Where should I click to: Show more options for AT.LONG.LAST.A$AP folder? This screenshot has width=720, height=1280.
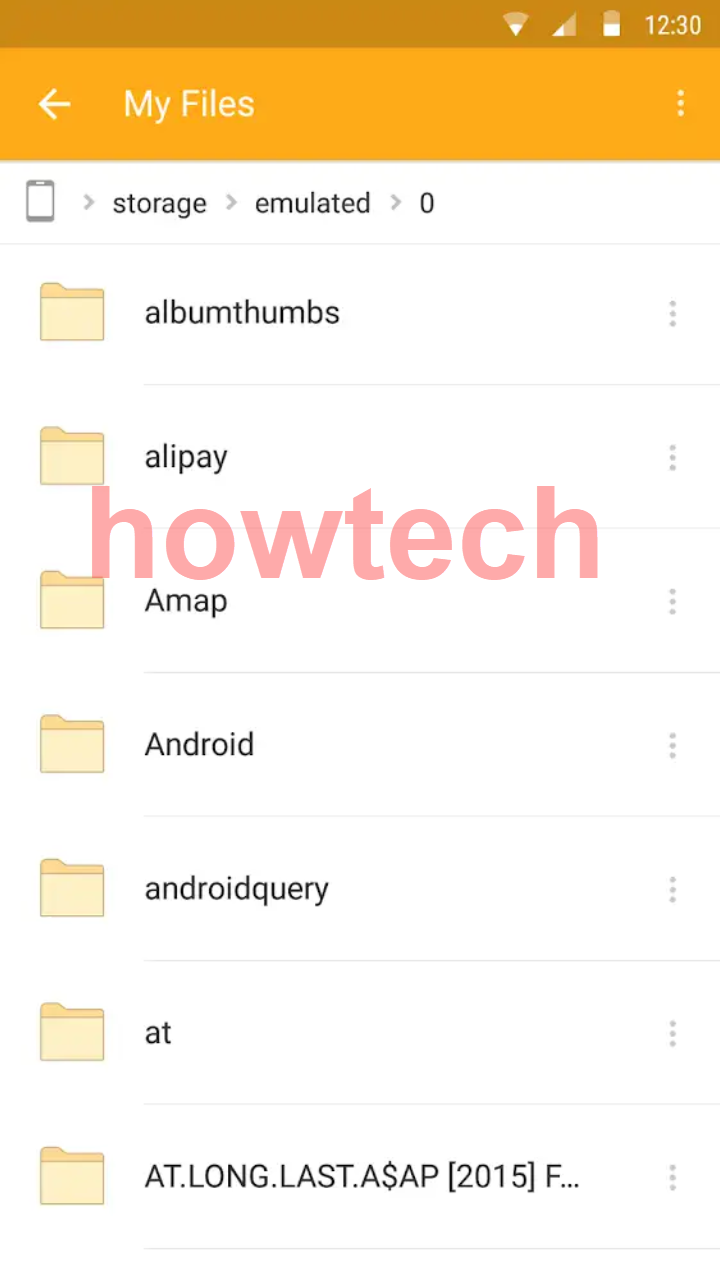click(672, 1178)
